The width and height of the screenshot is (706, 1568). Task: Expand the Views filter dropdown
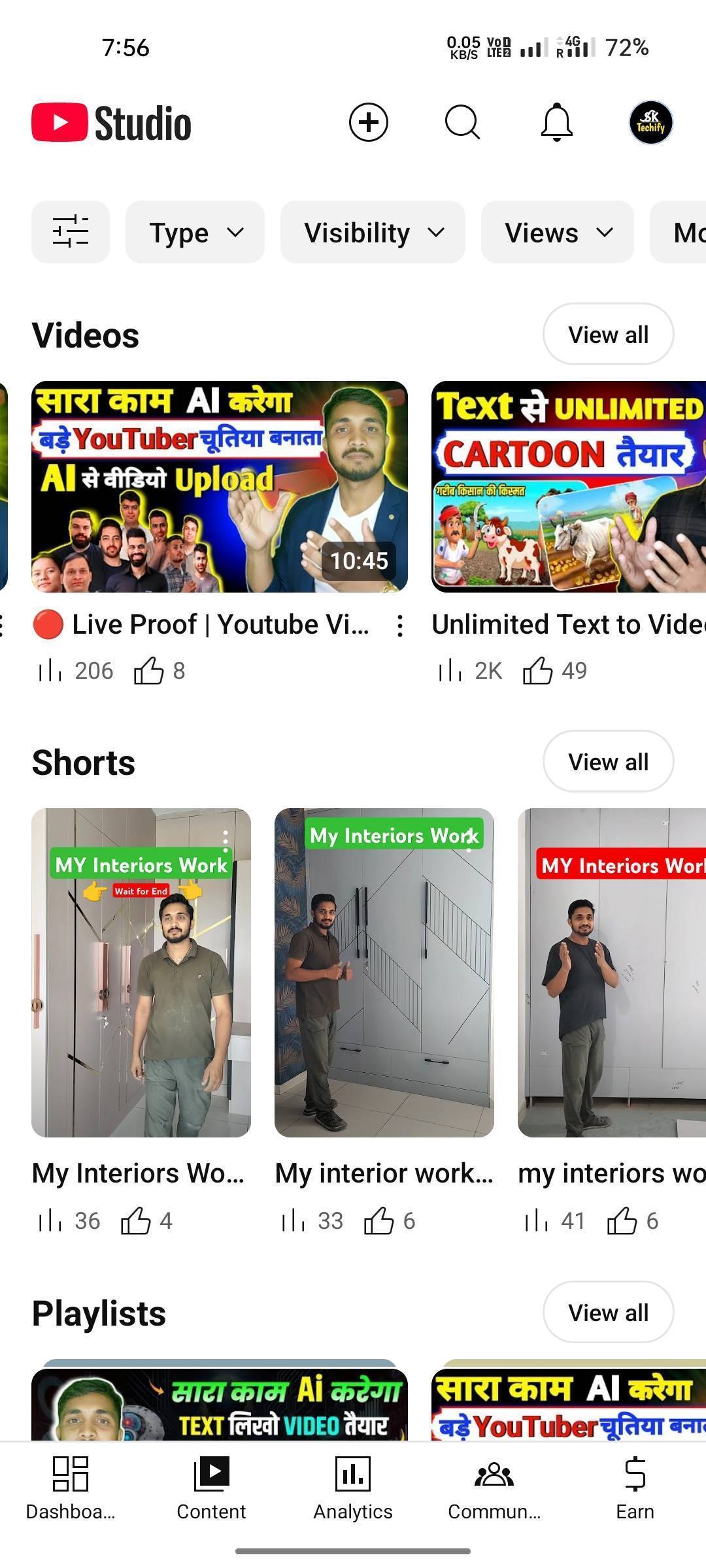(557, 232)
